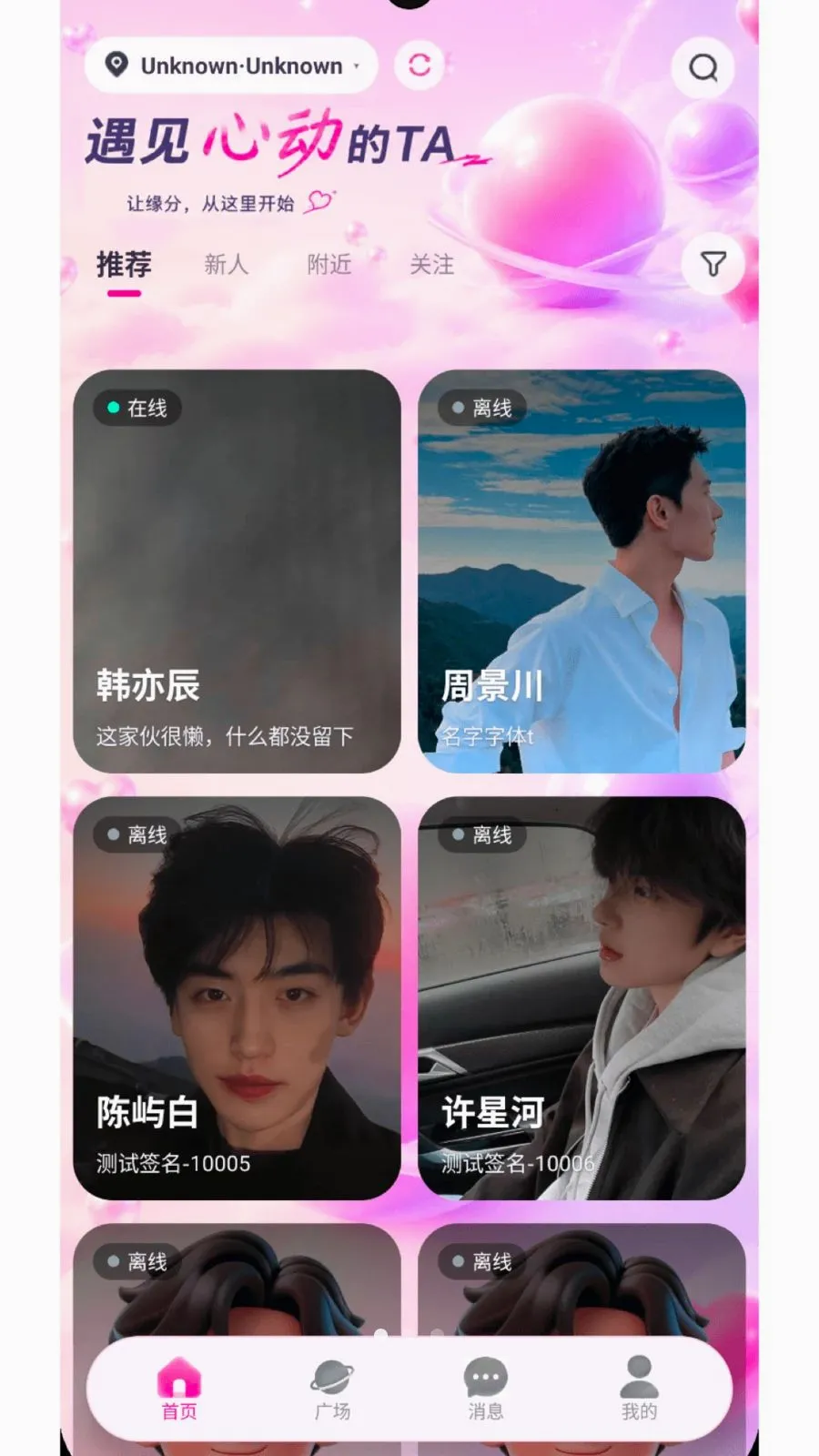The width and height of the screenshot is (819, 1456).
Task: View 陈屿白's profile card
Action: (237, 998)
